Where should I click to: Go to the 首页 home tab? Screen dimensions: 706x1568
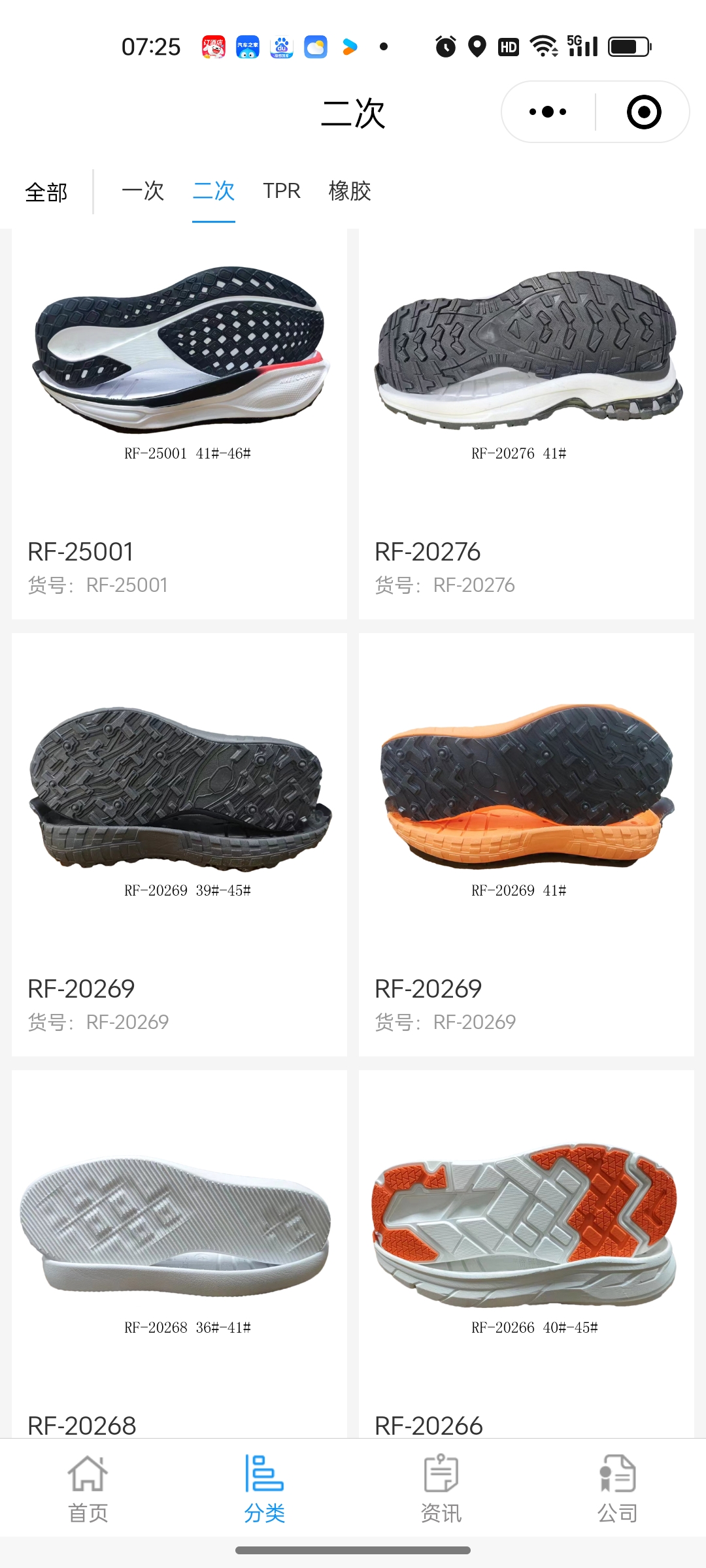pyautogui.click(x=88, y=1486)
